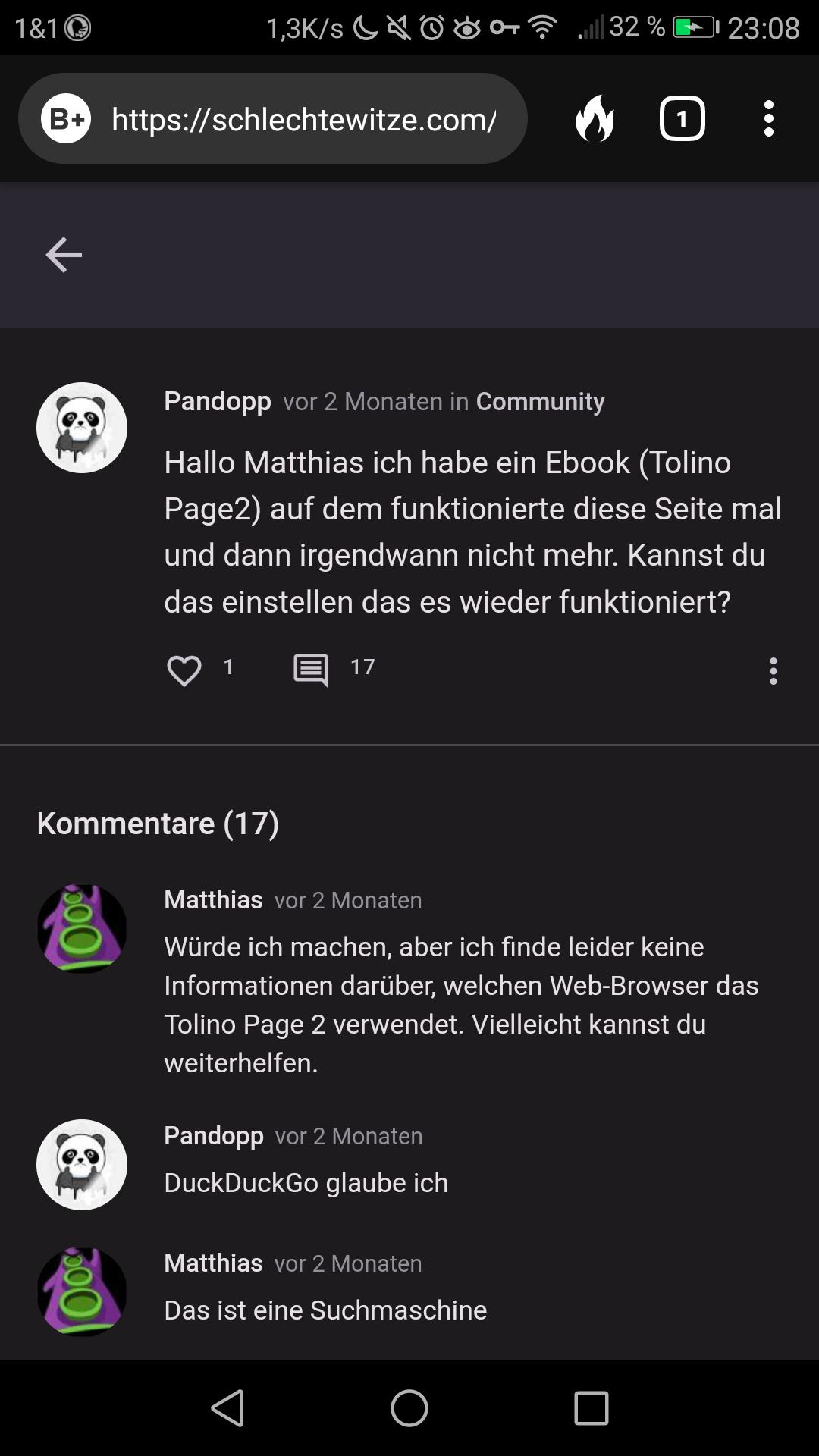This screenshot has height=1456, width=819.
Task: Tap the browser address bar
Action: point(303,119)
